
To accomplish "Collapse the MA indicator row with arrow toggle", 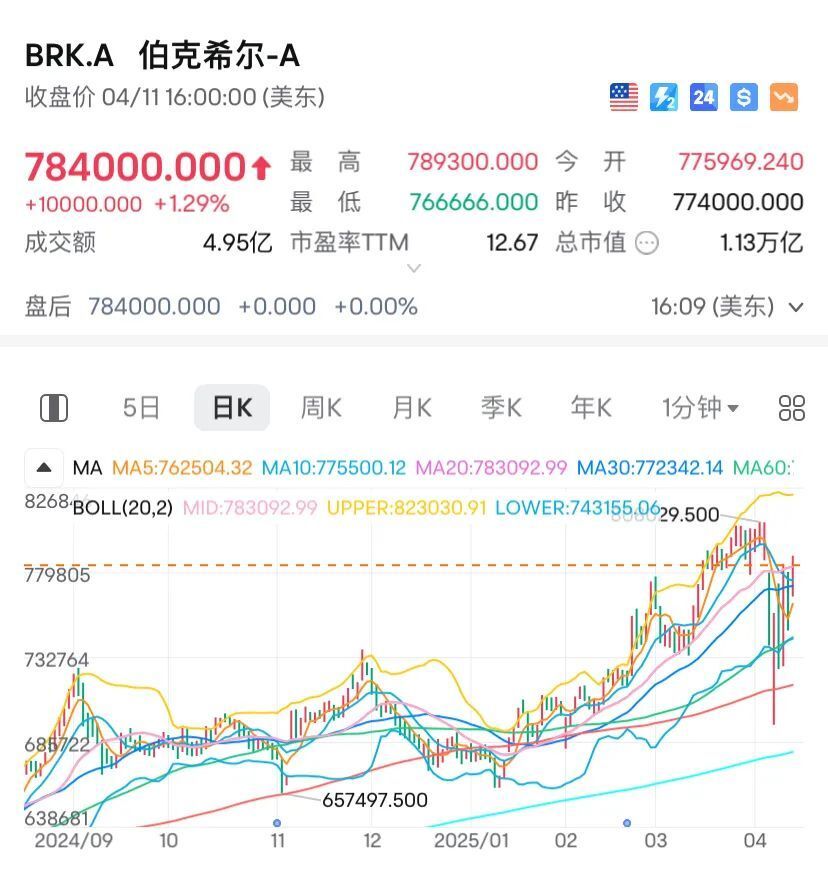I will click(43, 467).
